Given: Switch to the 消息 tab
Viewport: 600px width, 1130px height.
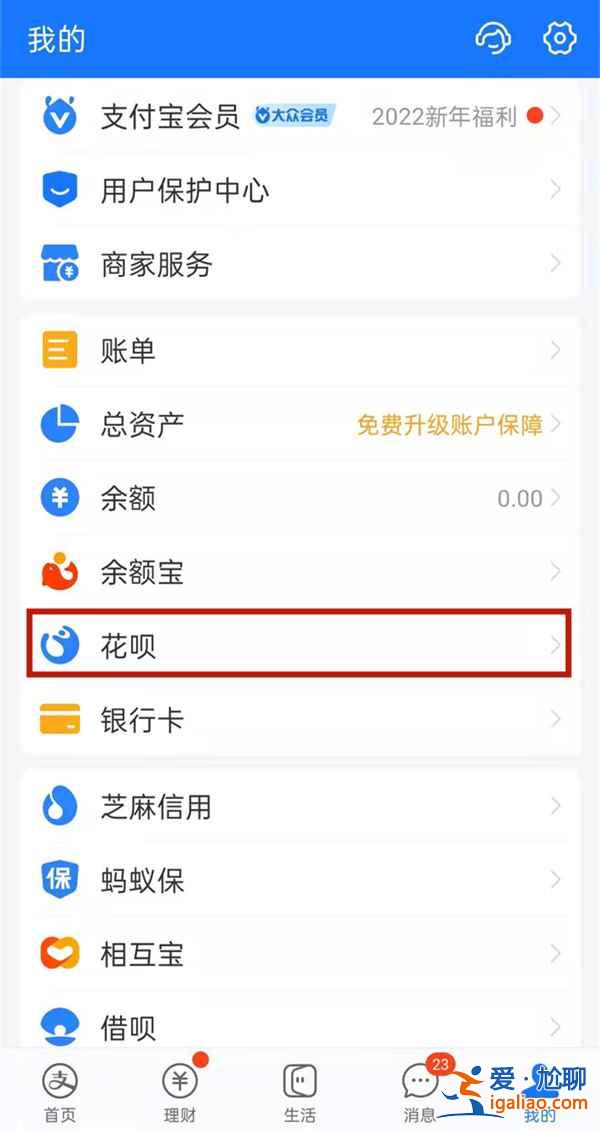Looking at the screenshot, I should [421, 1090].
